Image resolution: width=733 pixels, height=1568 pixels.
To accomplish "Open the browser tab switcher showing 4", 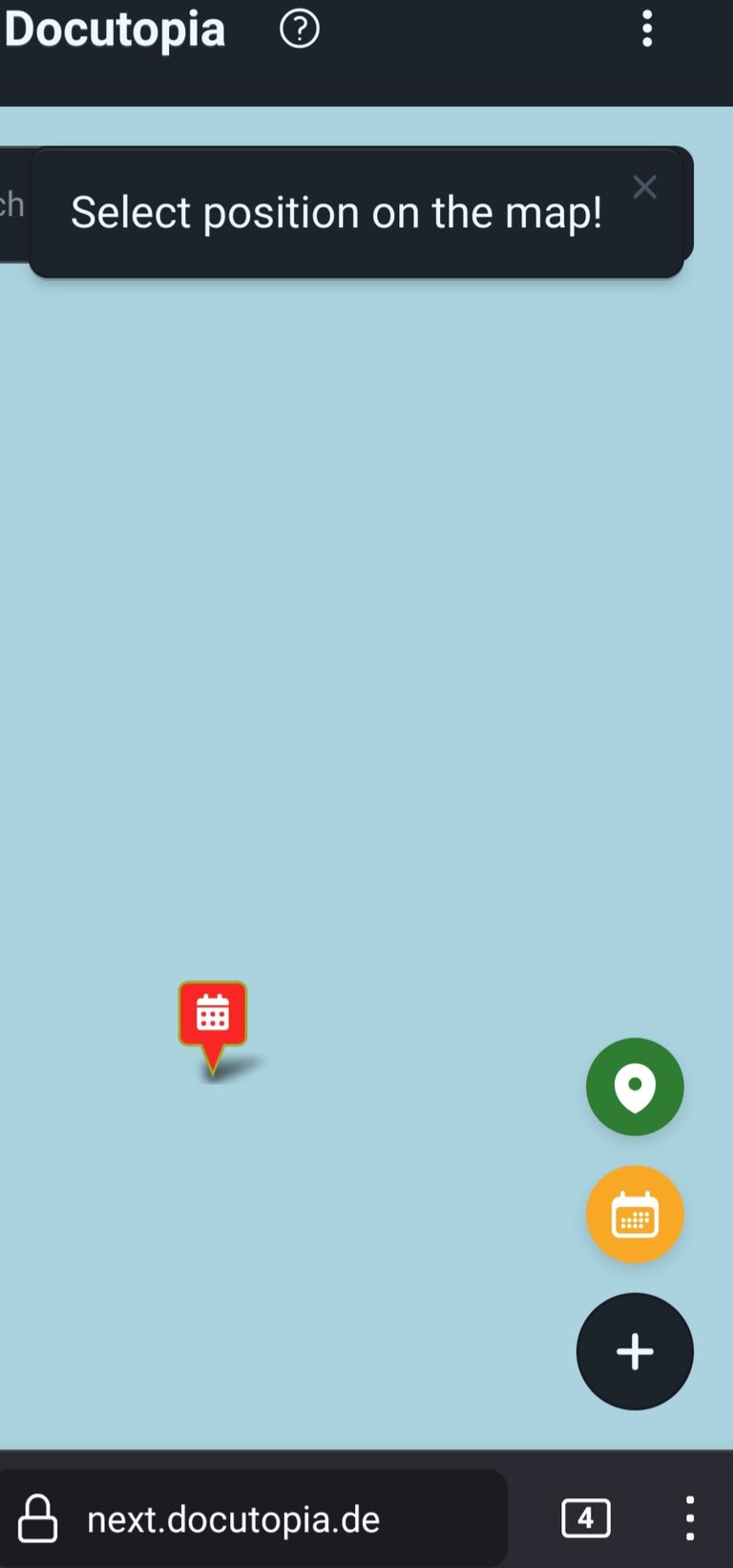I will pos(585,1517).
